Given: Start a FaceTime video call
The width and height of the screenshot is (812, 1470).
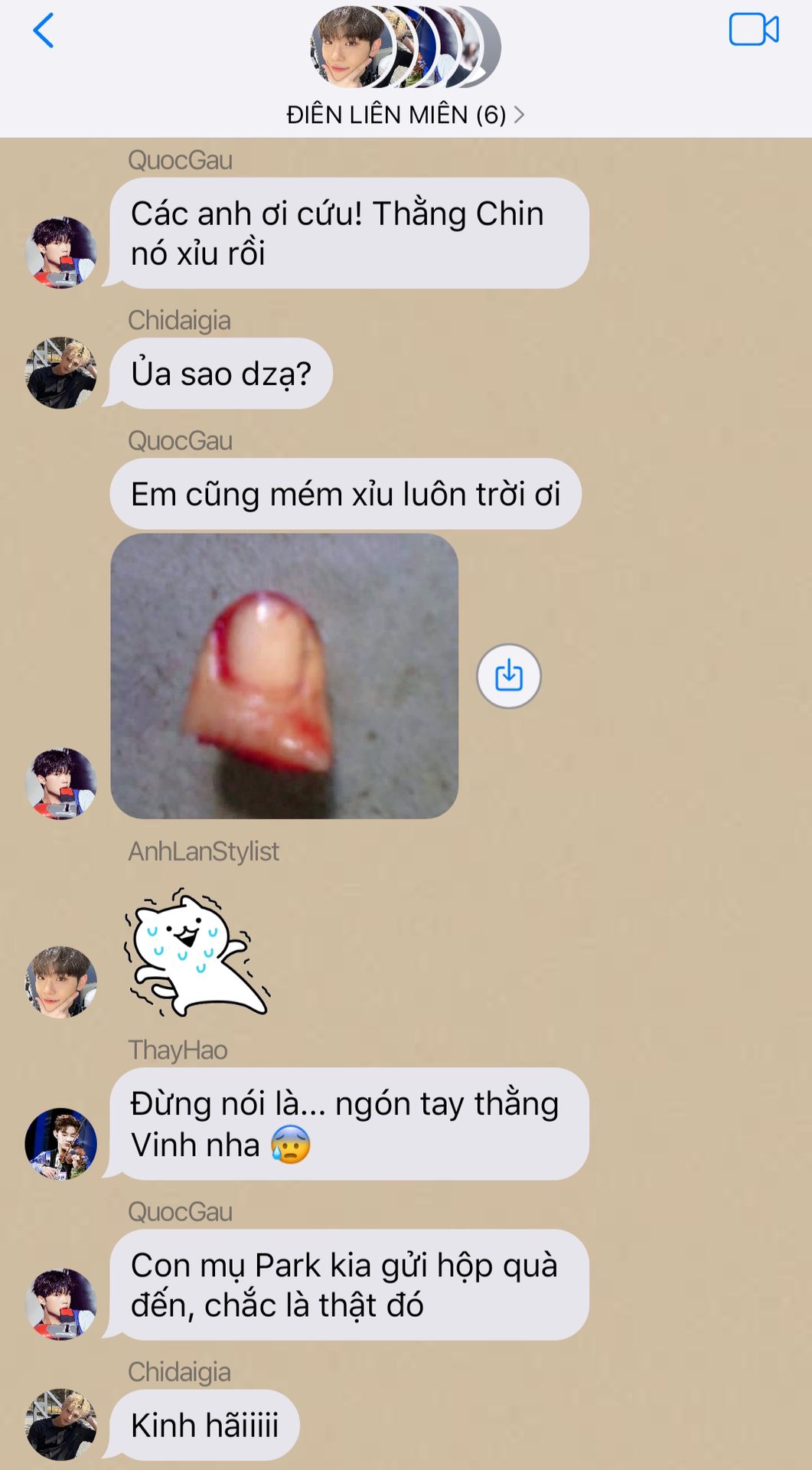Looking at the screenshot, I should pyautogui.click(x=753, y=30).
